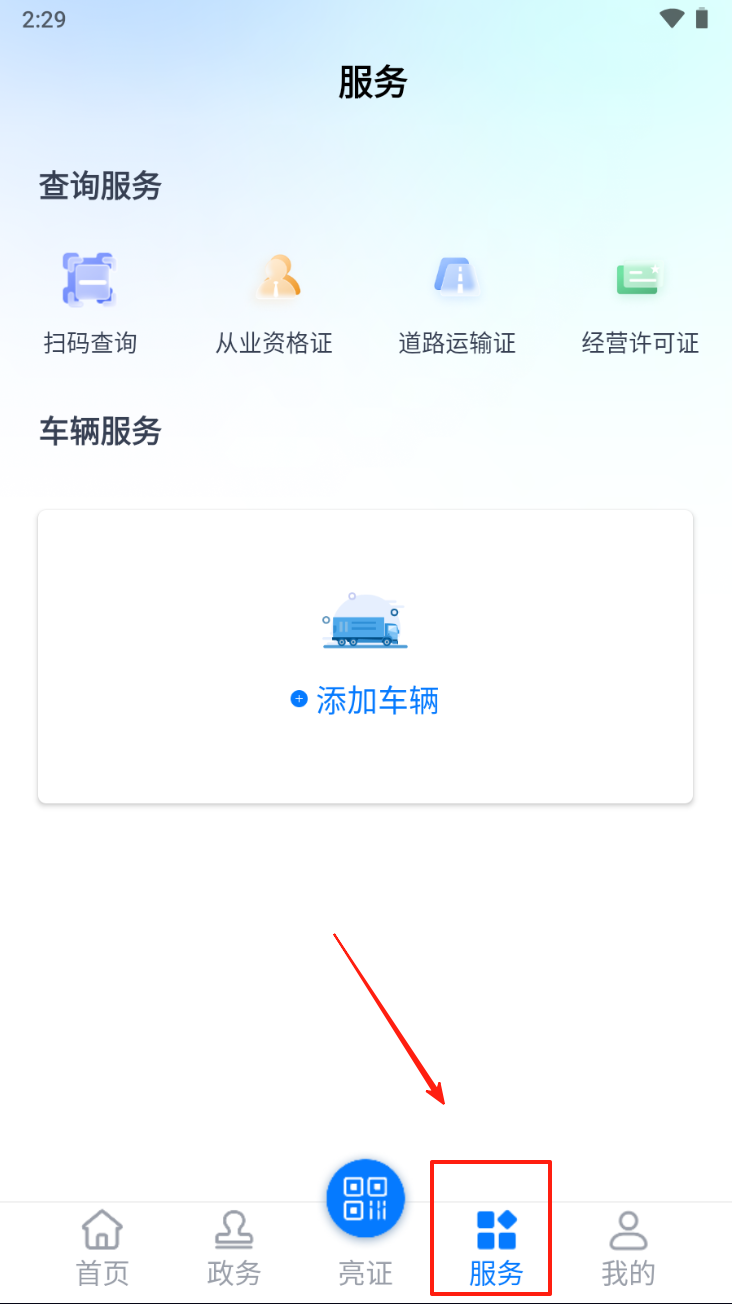Switch to the 政务 tab
Image resolution: width=732 pixels, height=1304 pixels.
[234, 1246]
